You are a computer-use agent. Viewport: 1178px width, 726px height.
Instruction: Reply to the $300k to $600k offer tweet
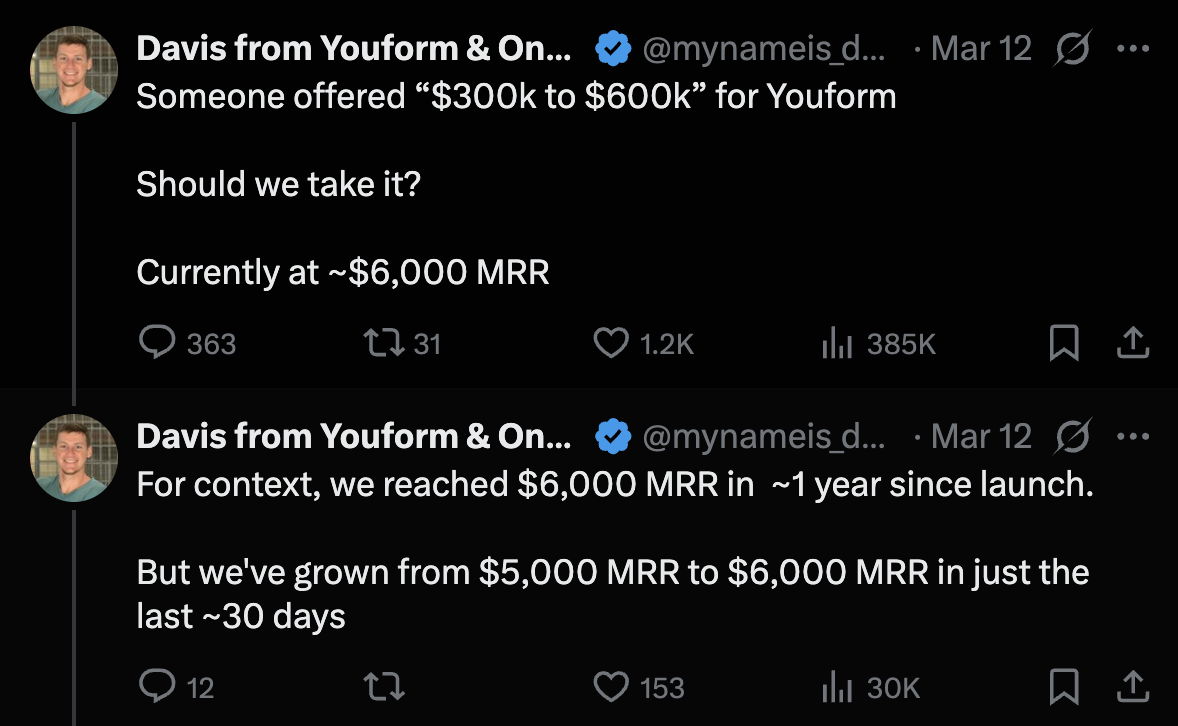(x=157, y=344)
